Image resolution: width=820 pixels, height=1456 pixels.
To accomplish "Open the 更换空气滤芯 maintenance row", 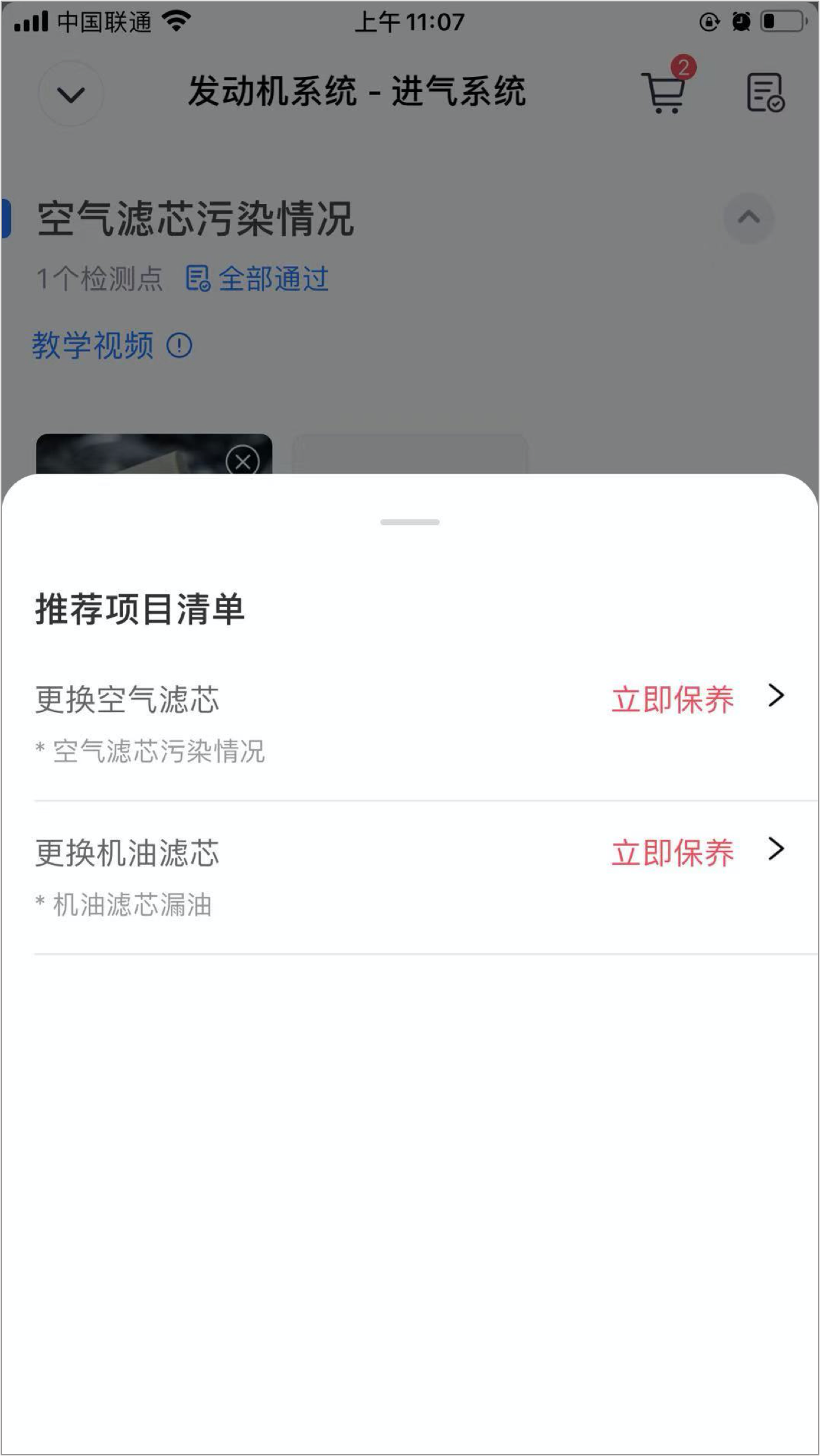I will 410,722.
